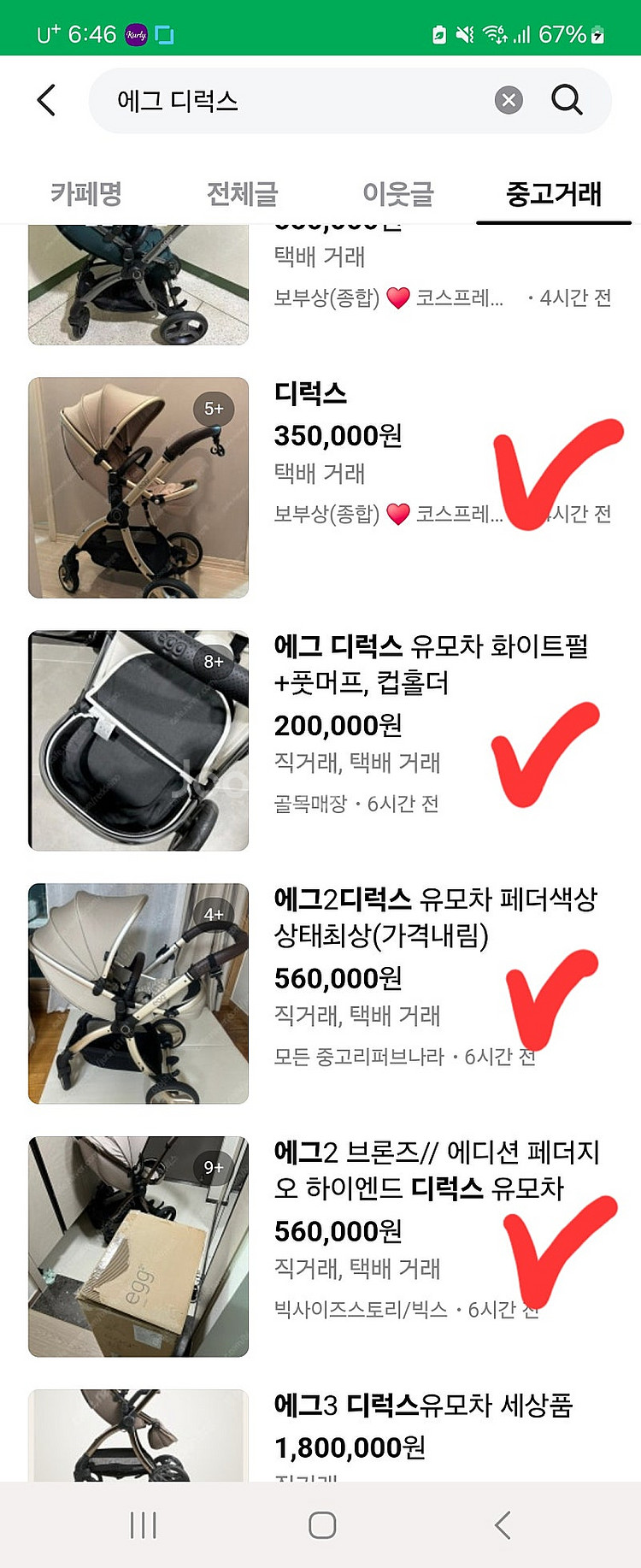Viewport: 641px width, 1568px height.
Task: Switch to the 전체글 tab
Action: [x=242, y=194]
